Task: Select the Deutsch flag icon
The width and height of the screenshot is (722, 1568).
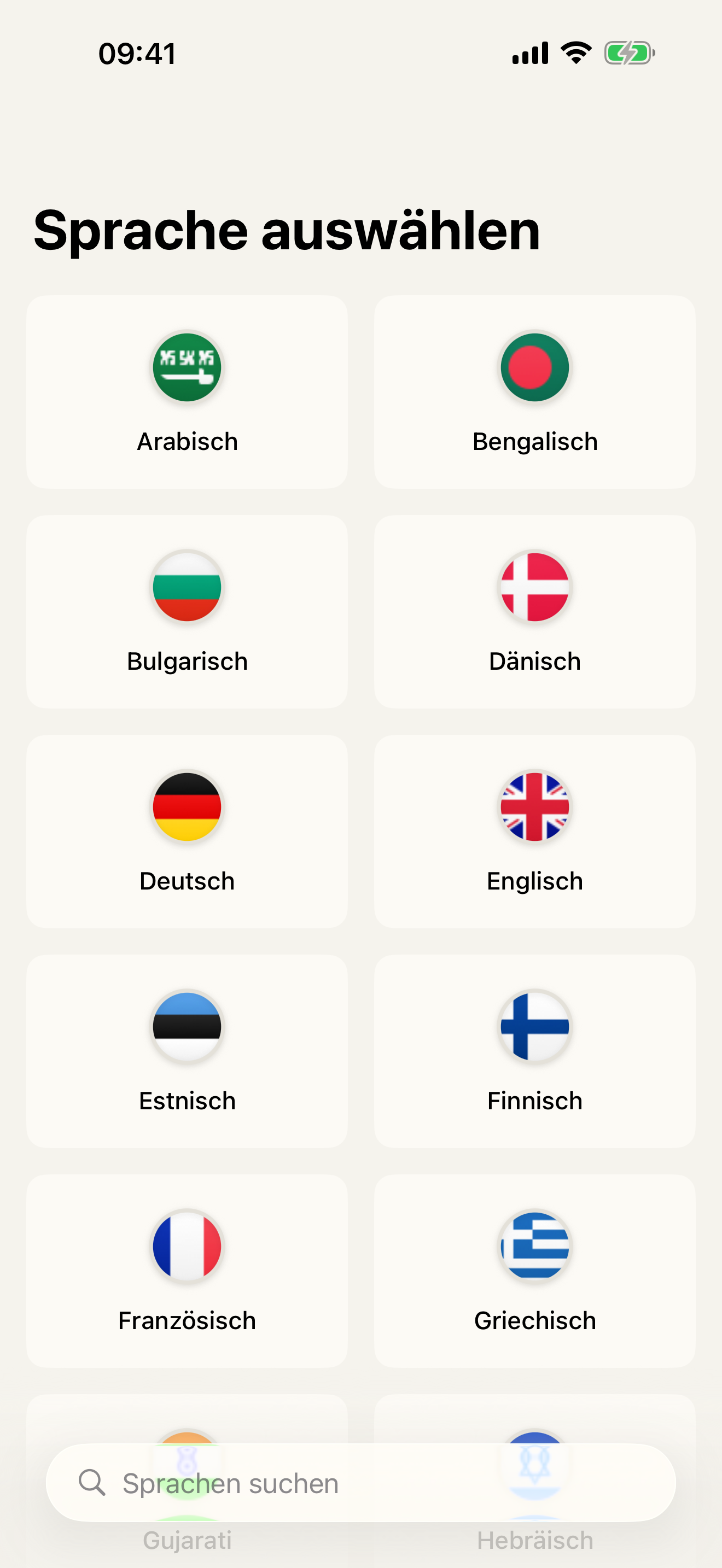Action: (187, 807)
